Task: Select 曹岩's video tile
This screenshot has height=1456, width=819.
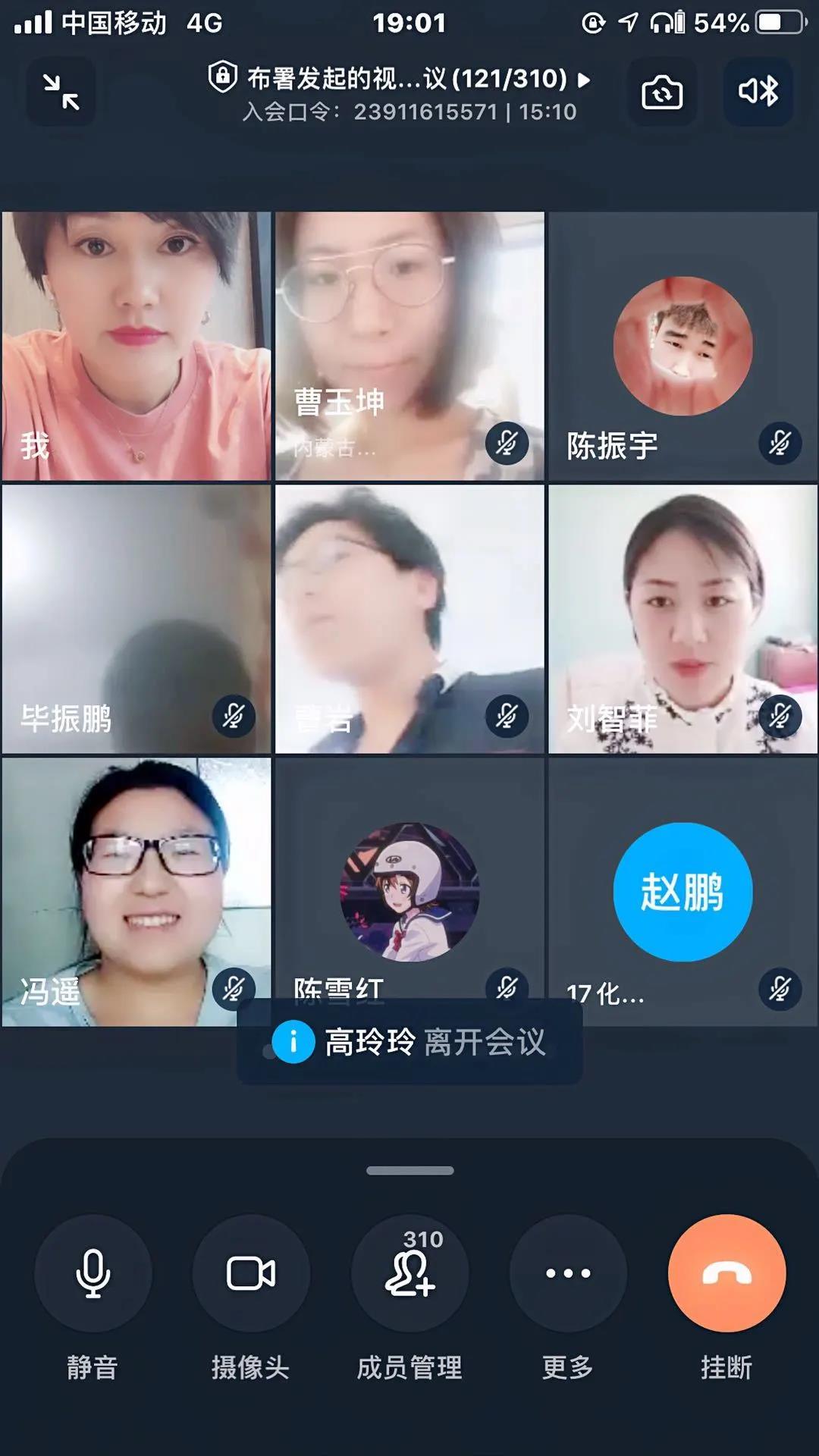Action: 409,619
